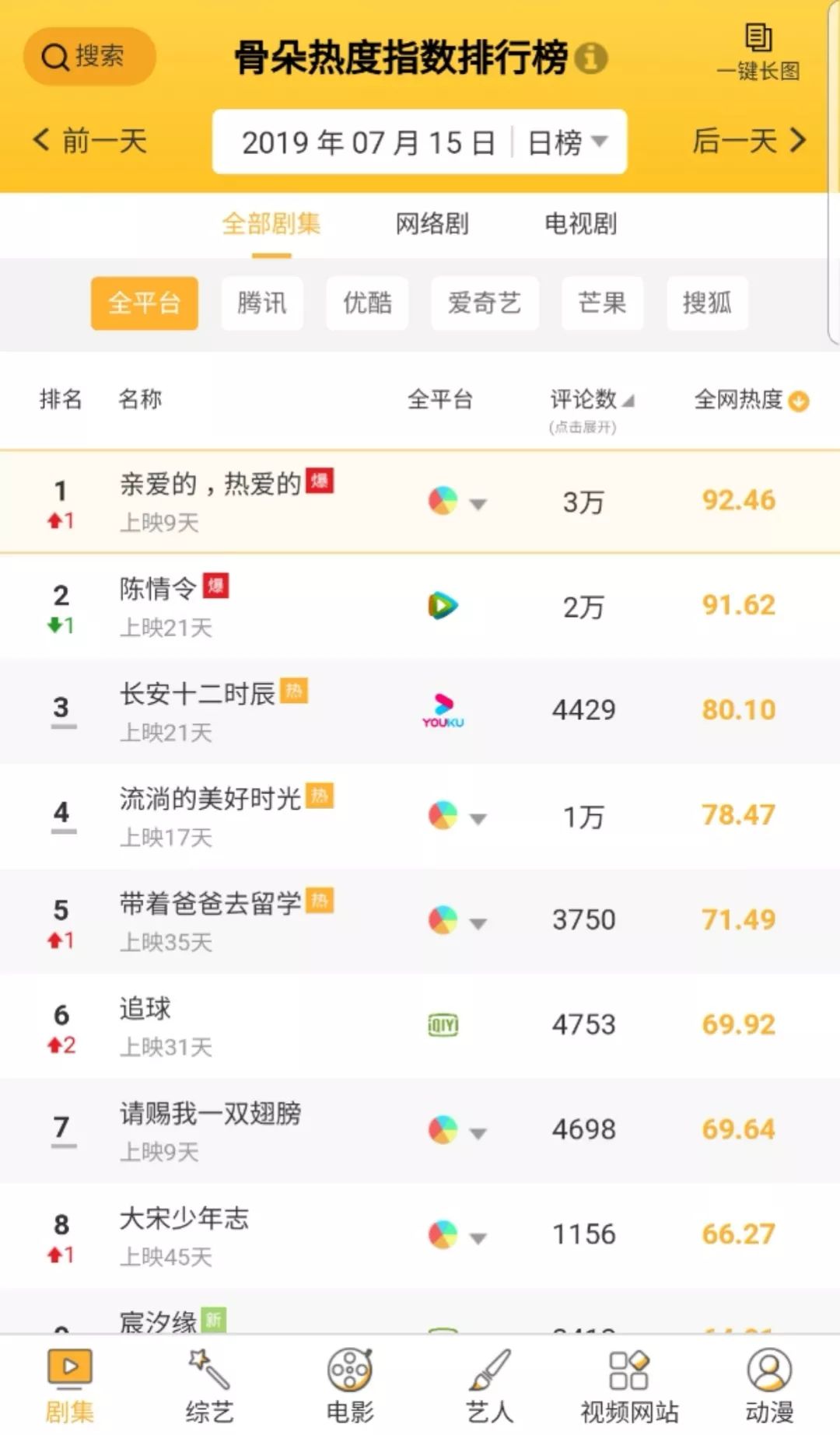Go to the 视频网站 tab
The height and width of the screenshot is (1435, 840).
629,1388
